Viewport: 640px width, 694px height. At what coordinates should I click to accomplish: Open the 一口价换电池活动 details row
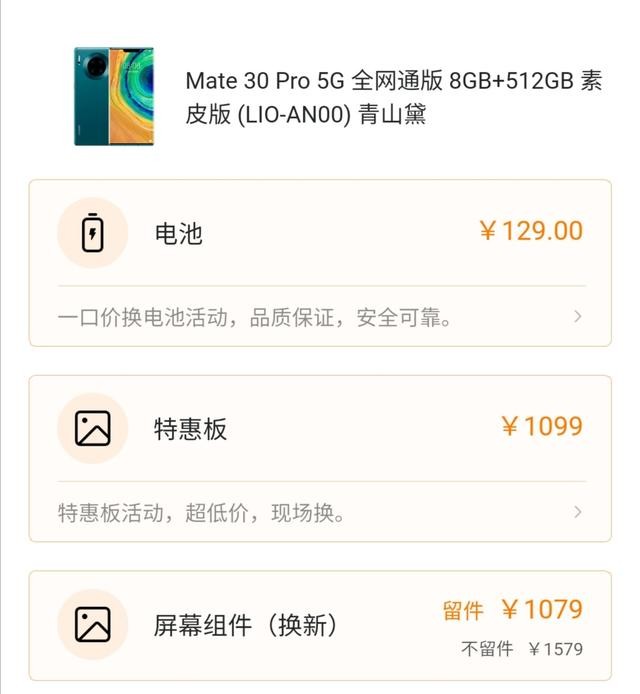[318, 318]
